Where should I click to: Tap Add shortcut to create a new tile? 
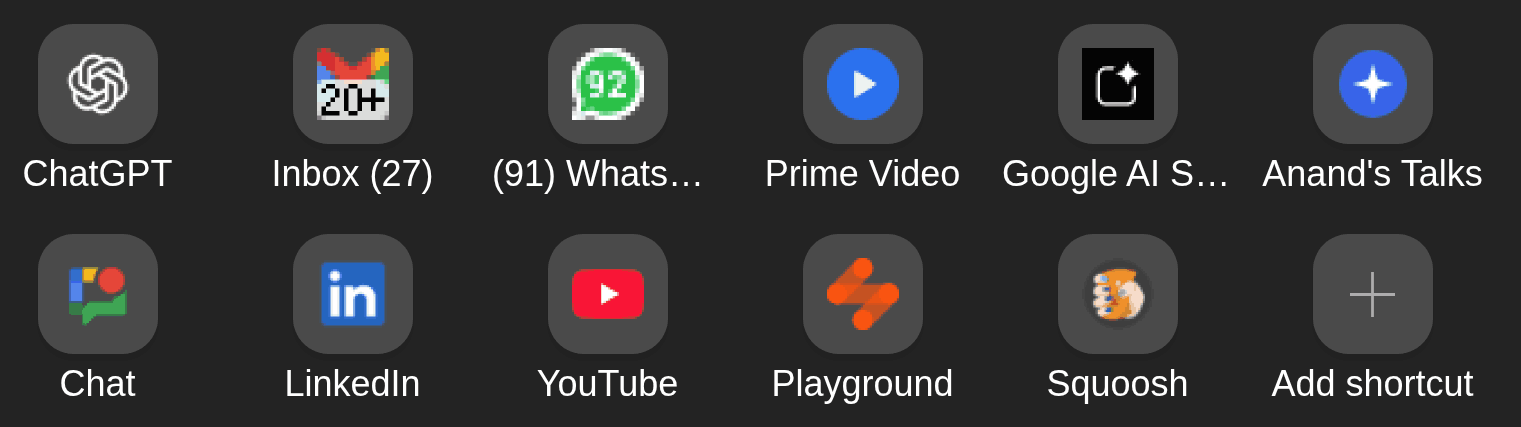(x=1373, y=294)
